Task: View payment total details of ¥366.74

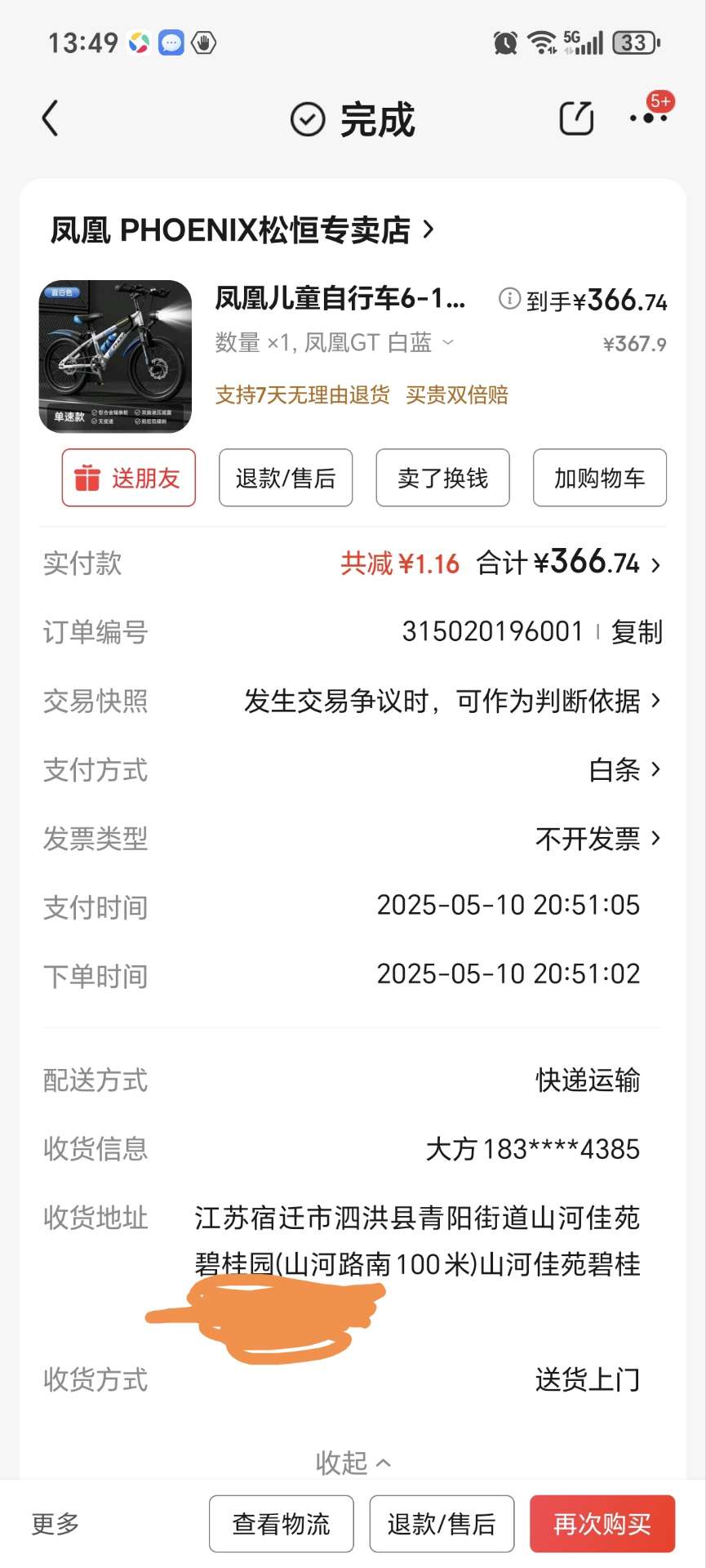Action: tap(596, 563)
